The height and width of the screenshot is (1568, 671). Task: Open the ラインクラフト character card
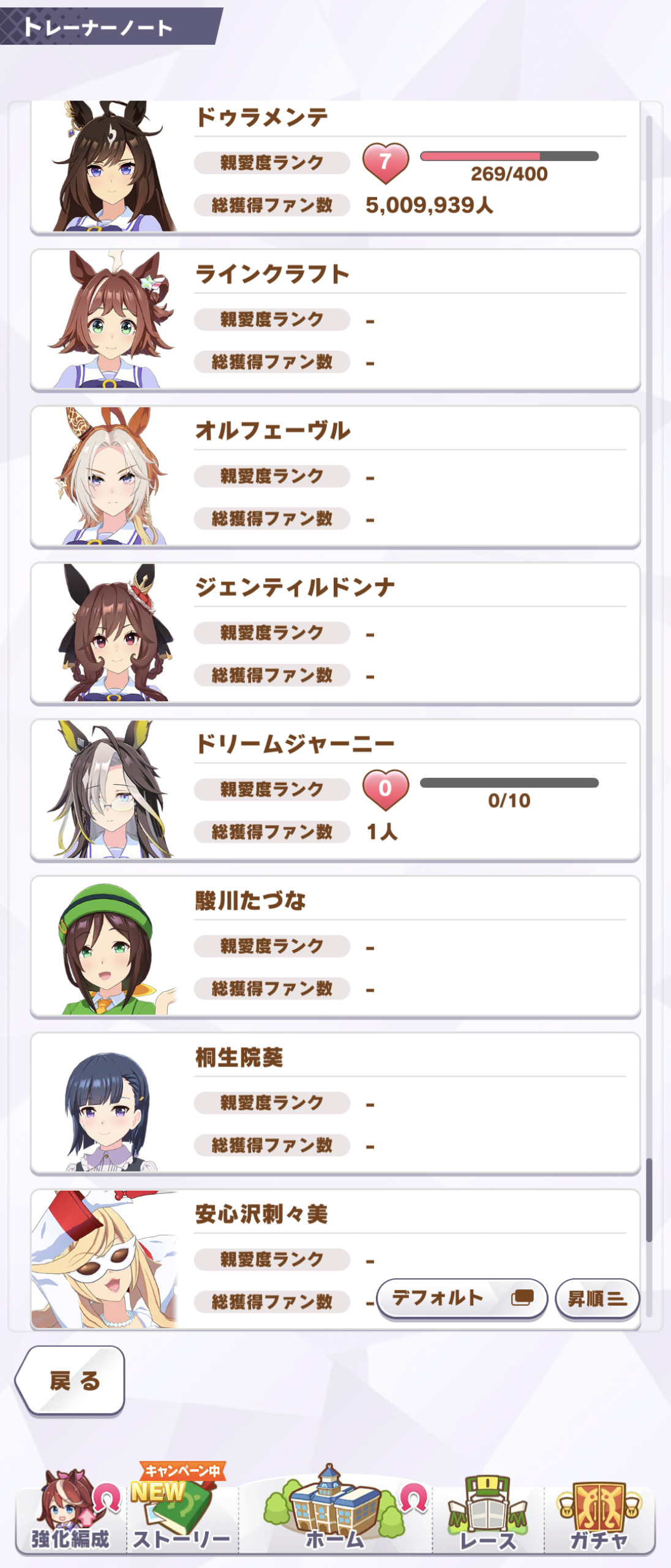point(335,319)
